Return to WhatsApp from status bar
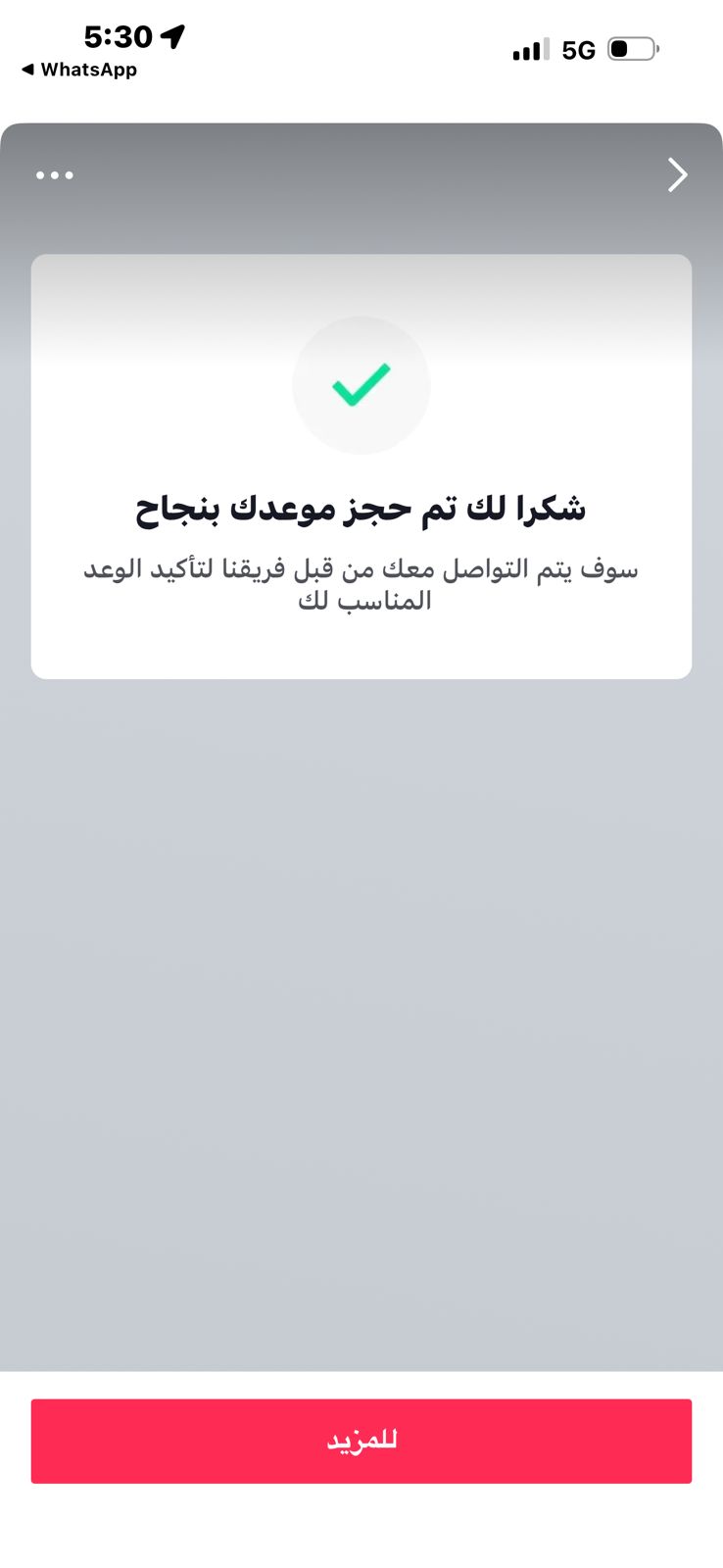This screenshot has height=1568, width=723. coord(78,70)
